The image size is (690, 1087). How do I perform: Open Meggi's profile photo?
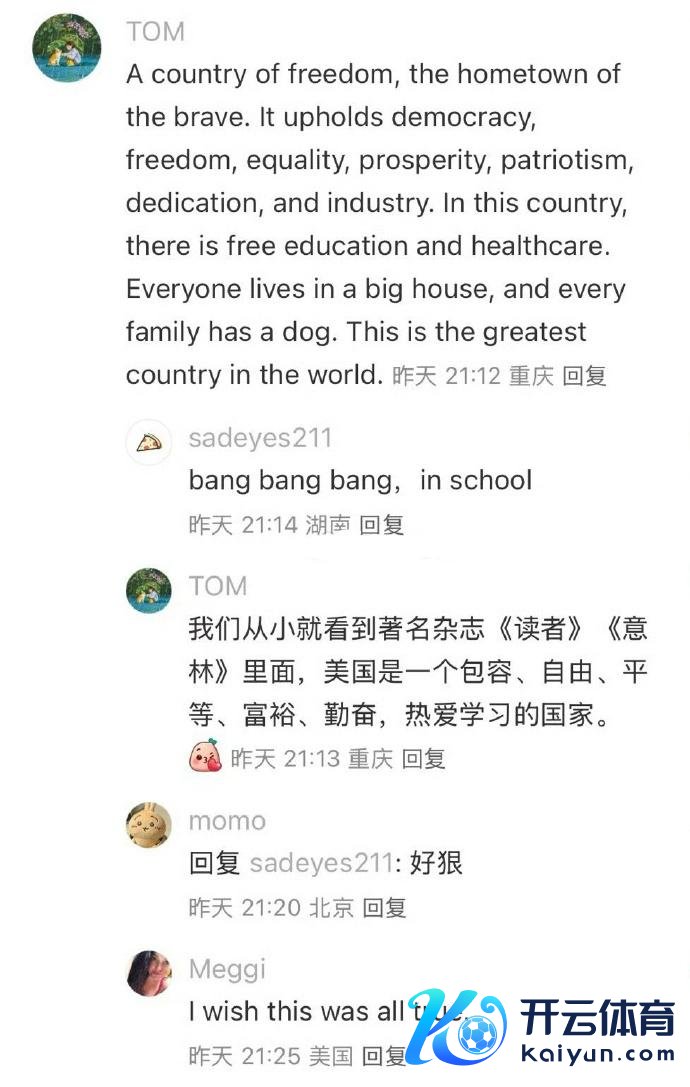click(x=149, y=973)
